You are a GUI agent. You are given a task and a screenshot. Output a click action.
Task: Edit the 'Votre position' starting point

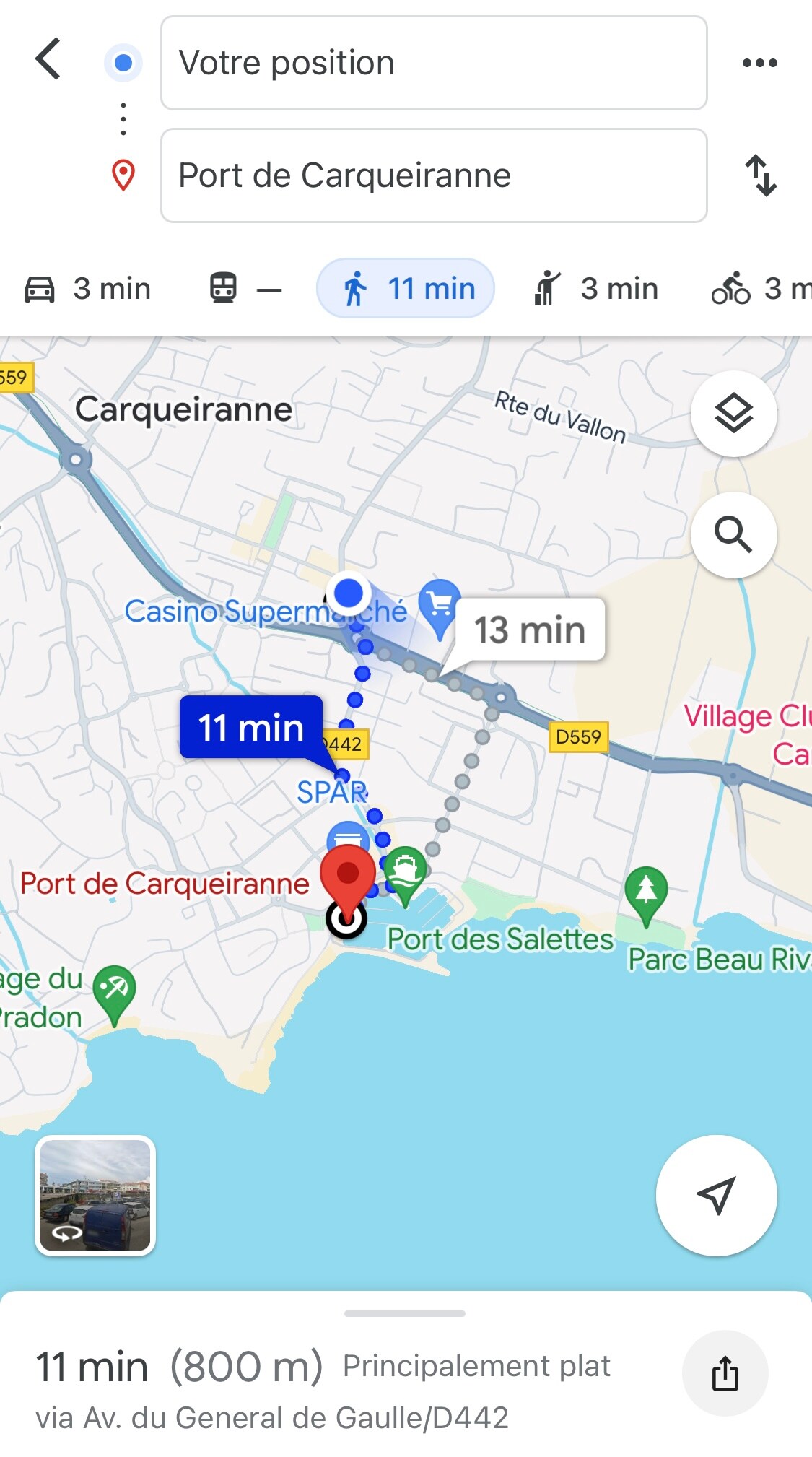click(x=433, y=63)
